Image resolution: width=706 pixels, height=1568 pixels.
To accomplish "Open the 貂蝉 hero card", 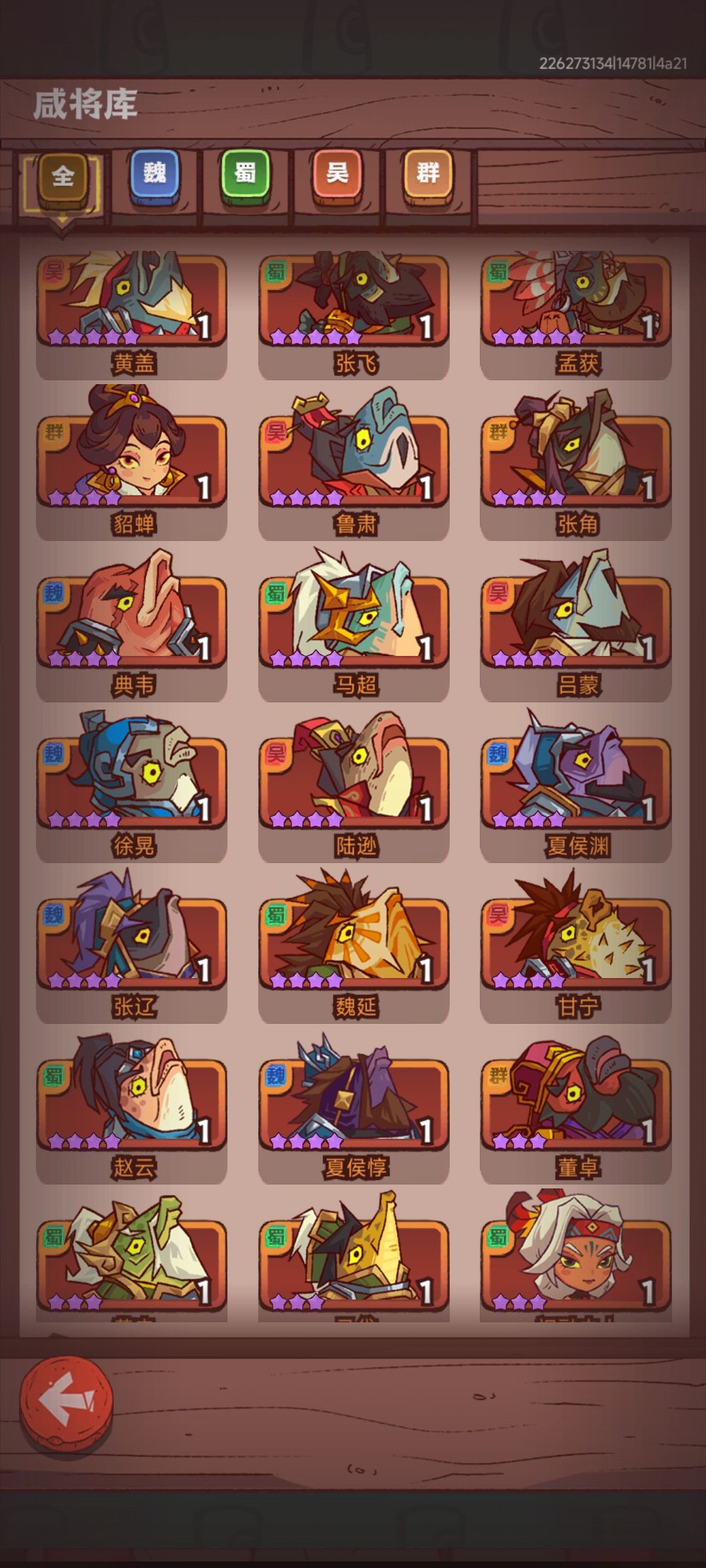I will pyautogui.click(x=131, y=464).
